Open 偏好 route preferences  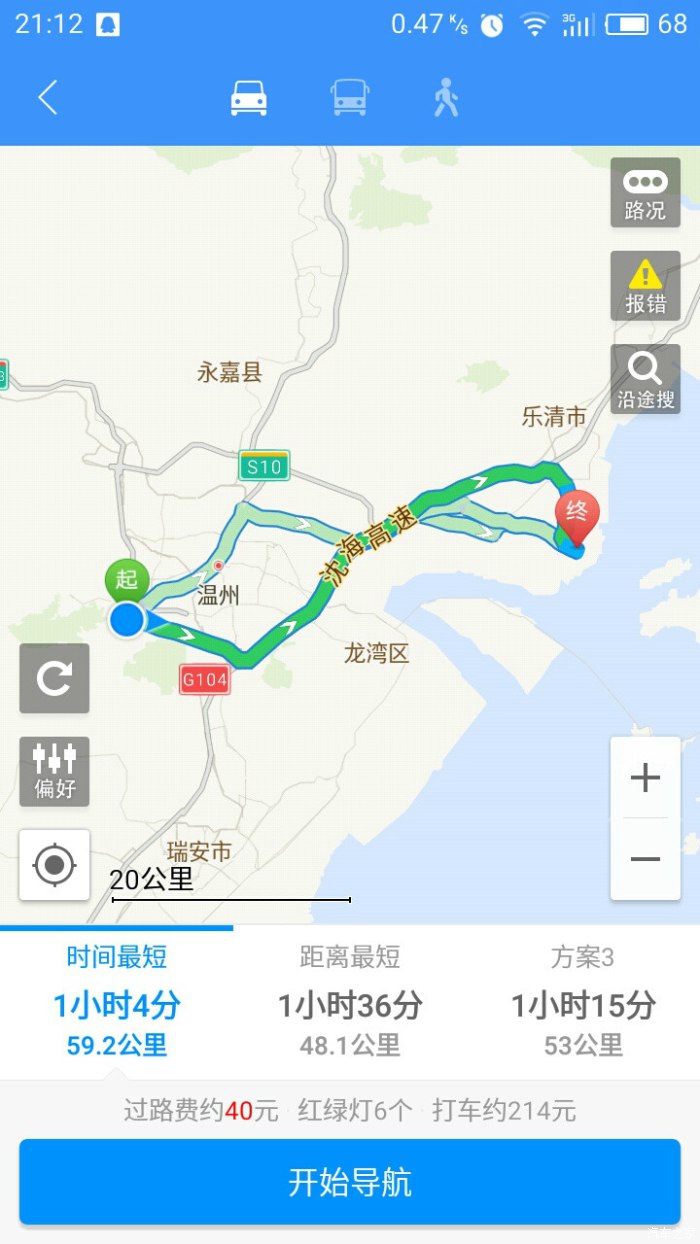point(54,771)
